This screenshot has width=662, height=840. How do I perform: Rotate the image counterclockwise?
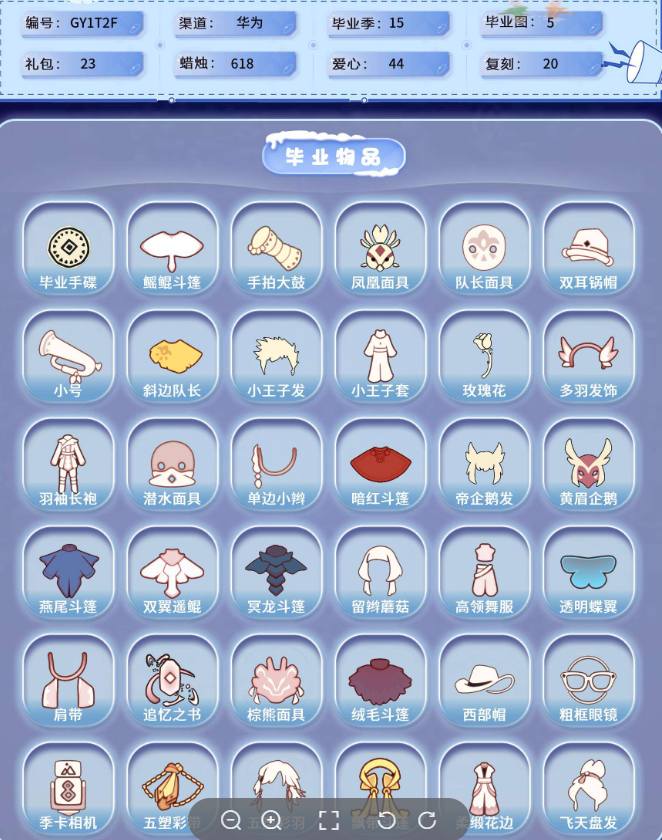(x=386, y=820)
